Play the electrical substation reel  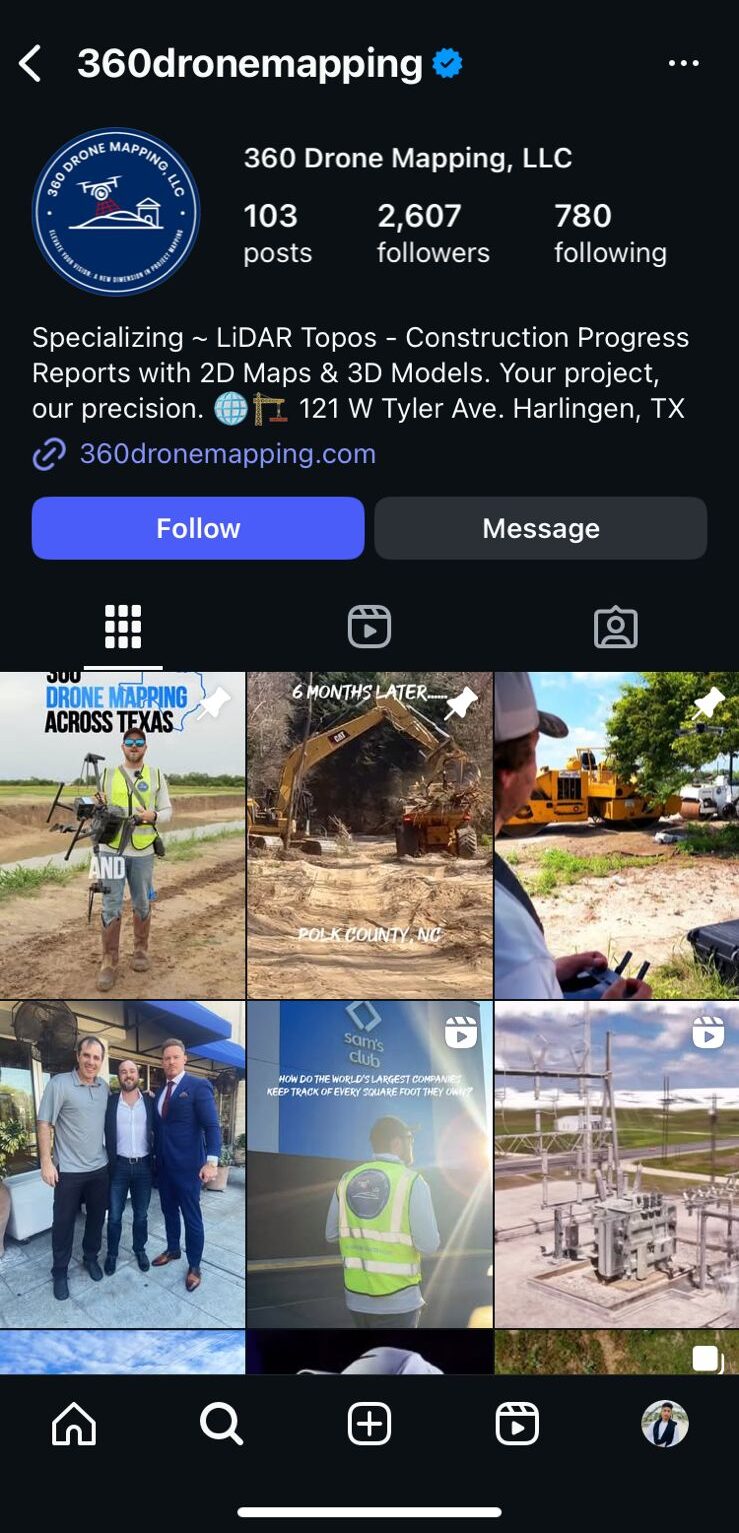point(616,1164)
